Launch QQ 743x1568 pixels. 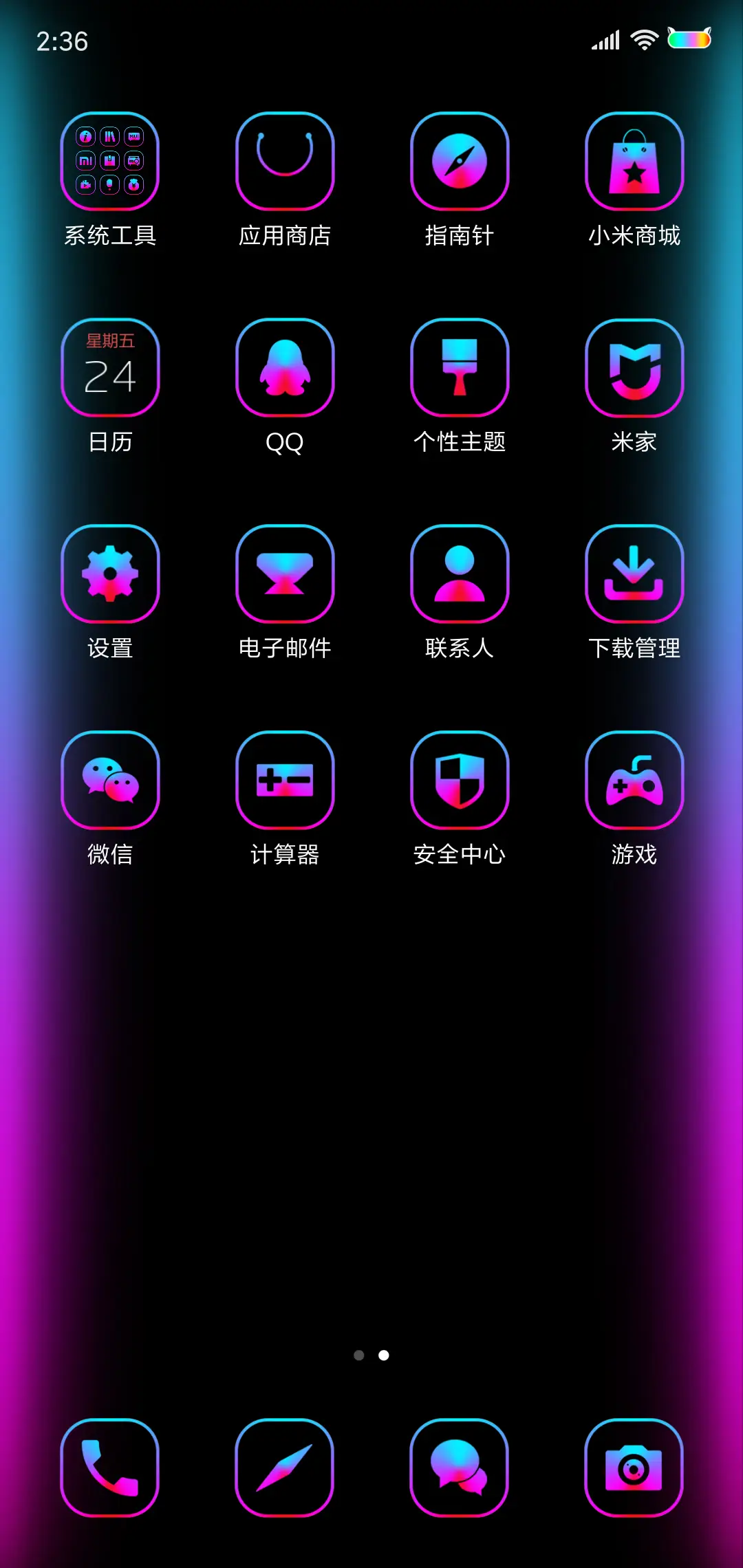285,367
